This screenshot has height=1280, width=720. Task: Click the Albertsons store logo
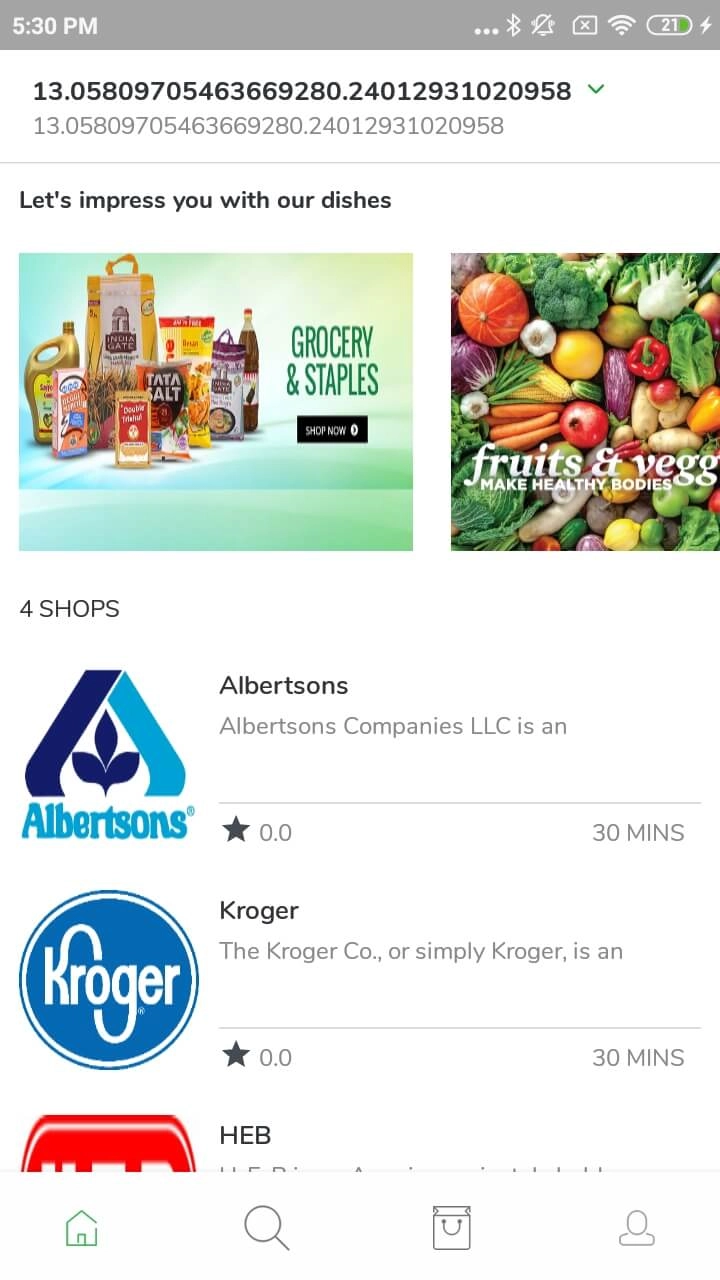tap(105, 750)
